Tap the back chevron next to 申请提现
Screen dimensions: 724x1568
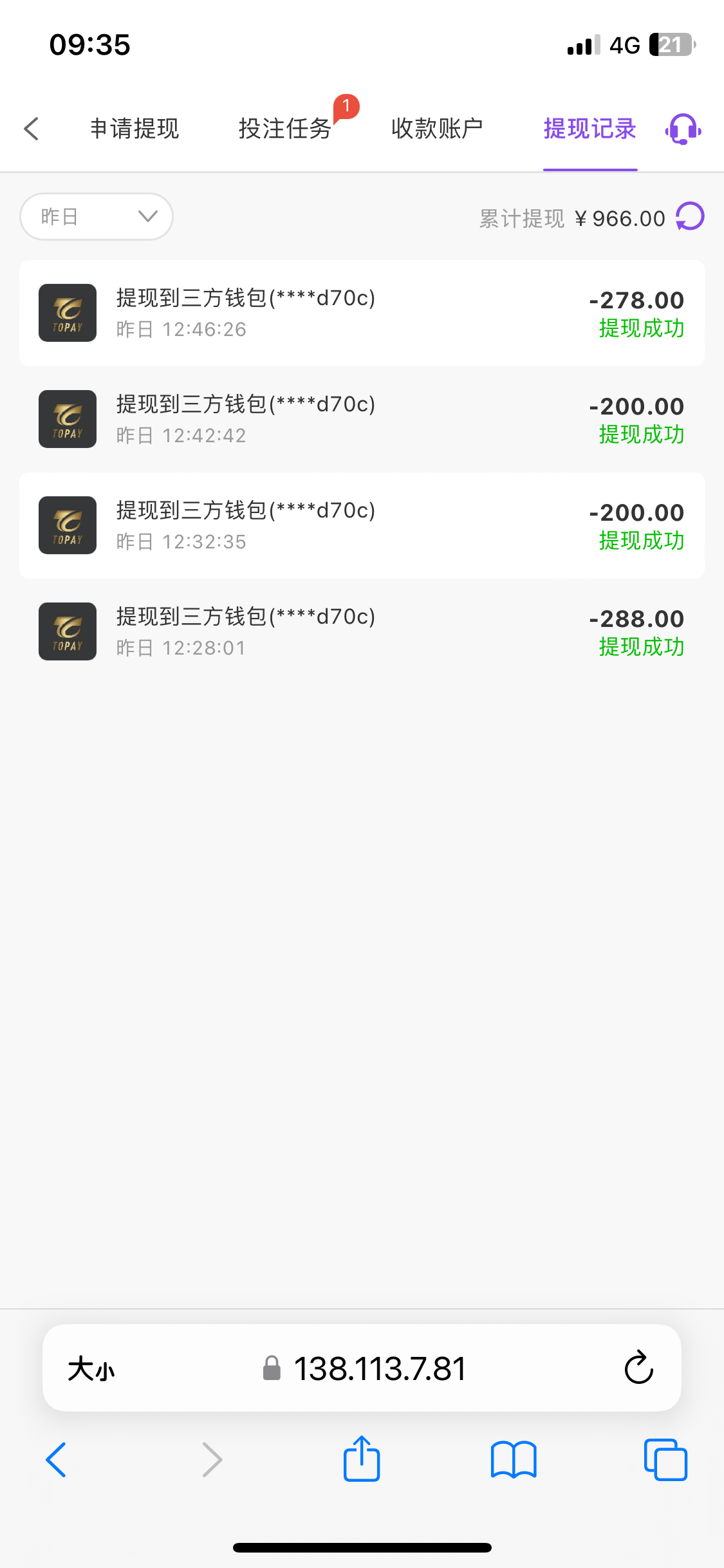tap(31, 129)
